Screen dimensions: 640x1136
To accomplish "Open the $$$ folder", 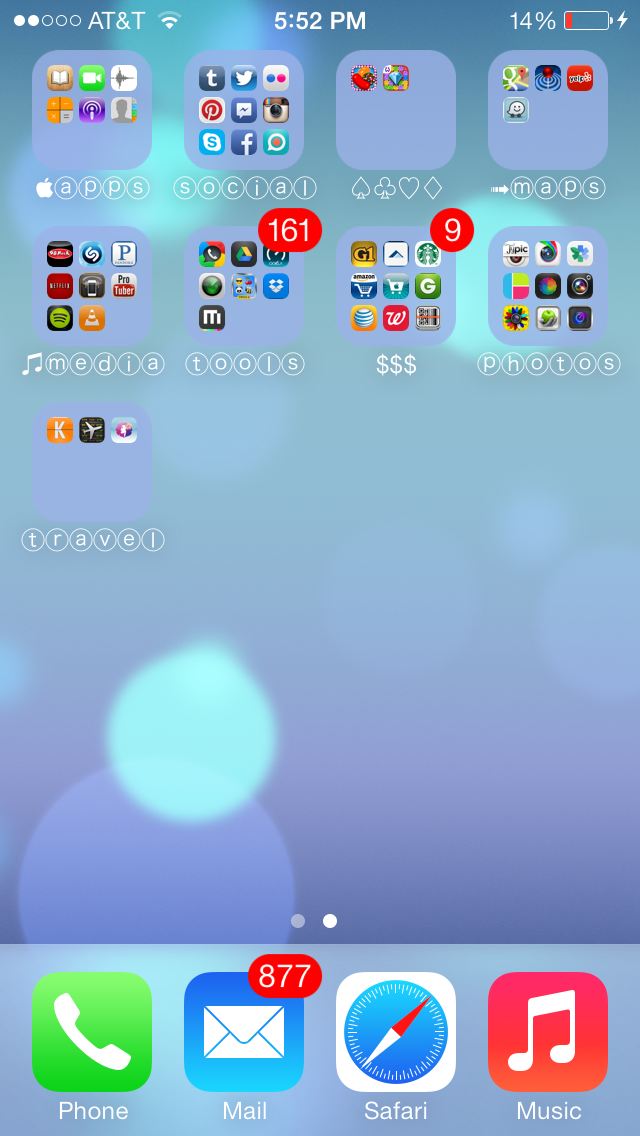I will point(396,286).
